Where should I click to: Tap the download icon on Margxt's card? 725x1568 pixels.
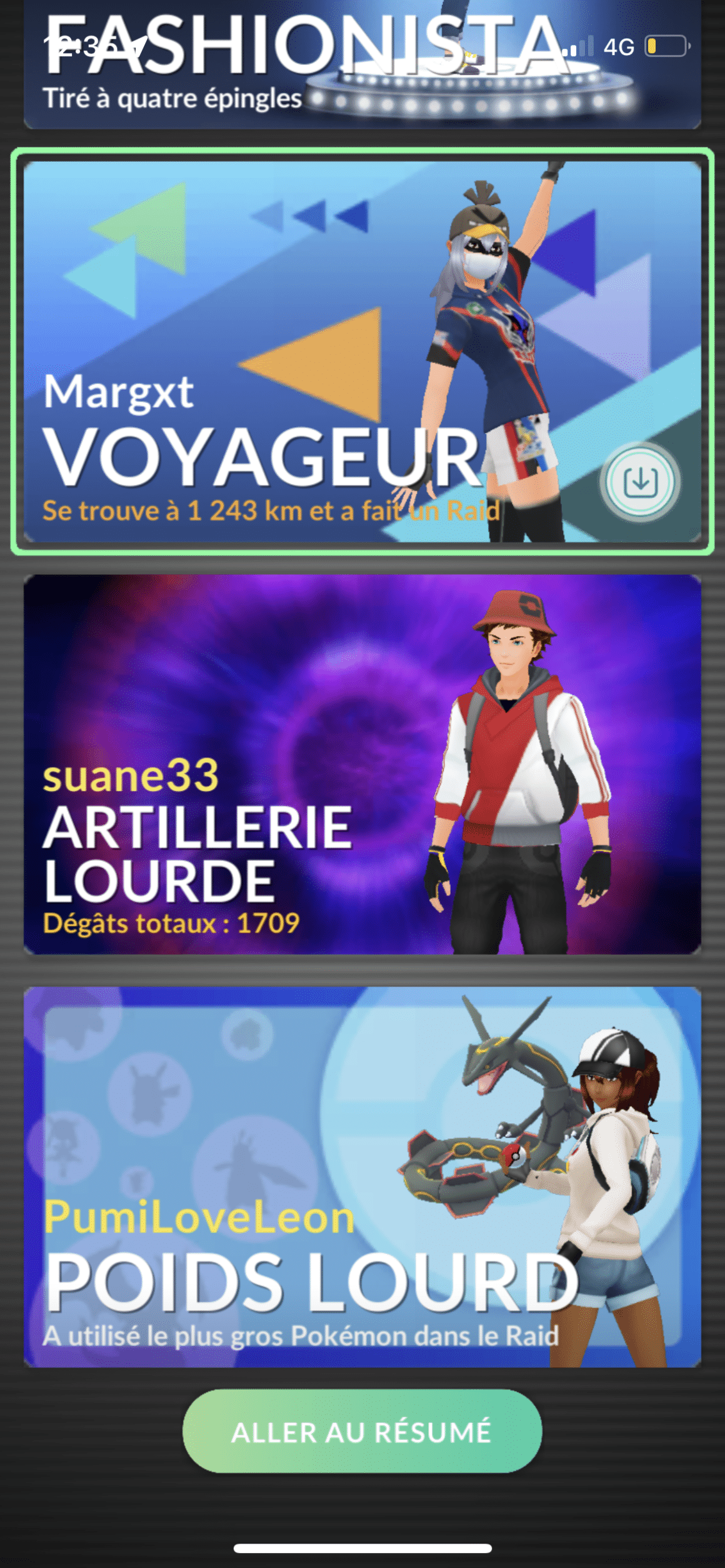click(640, 482)
